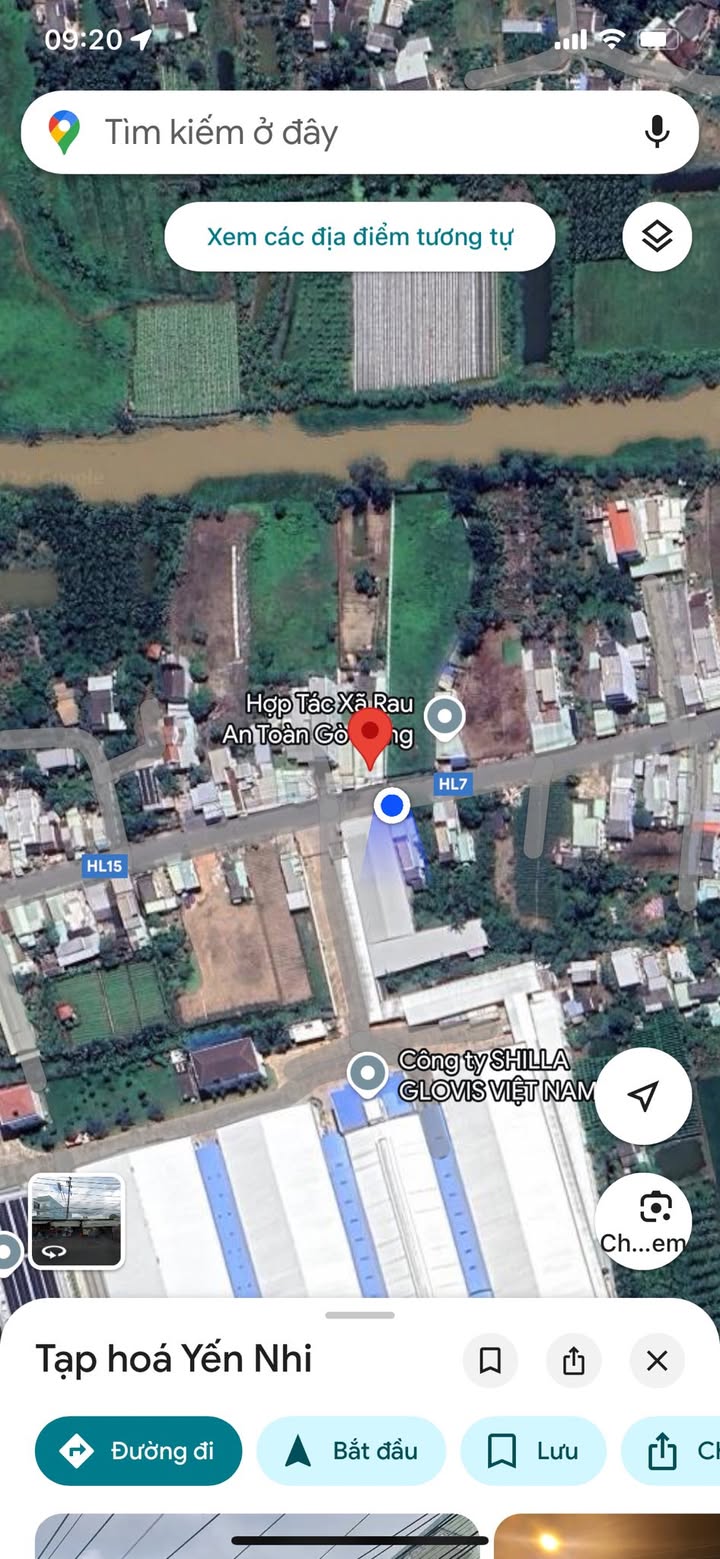The height and width of the screenshot is (1559, 720).
Task: Tap "Xem các địa điểm tương tự" chip
Action: (x=359, y=237)
